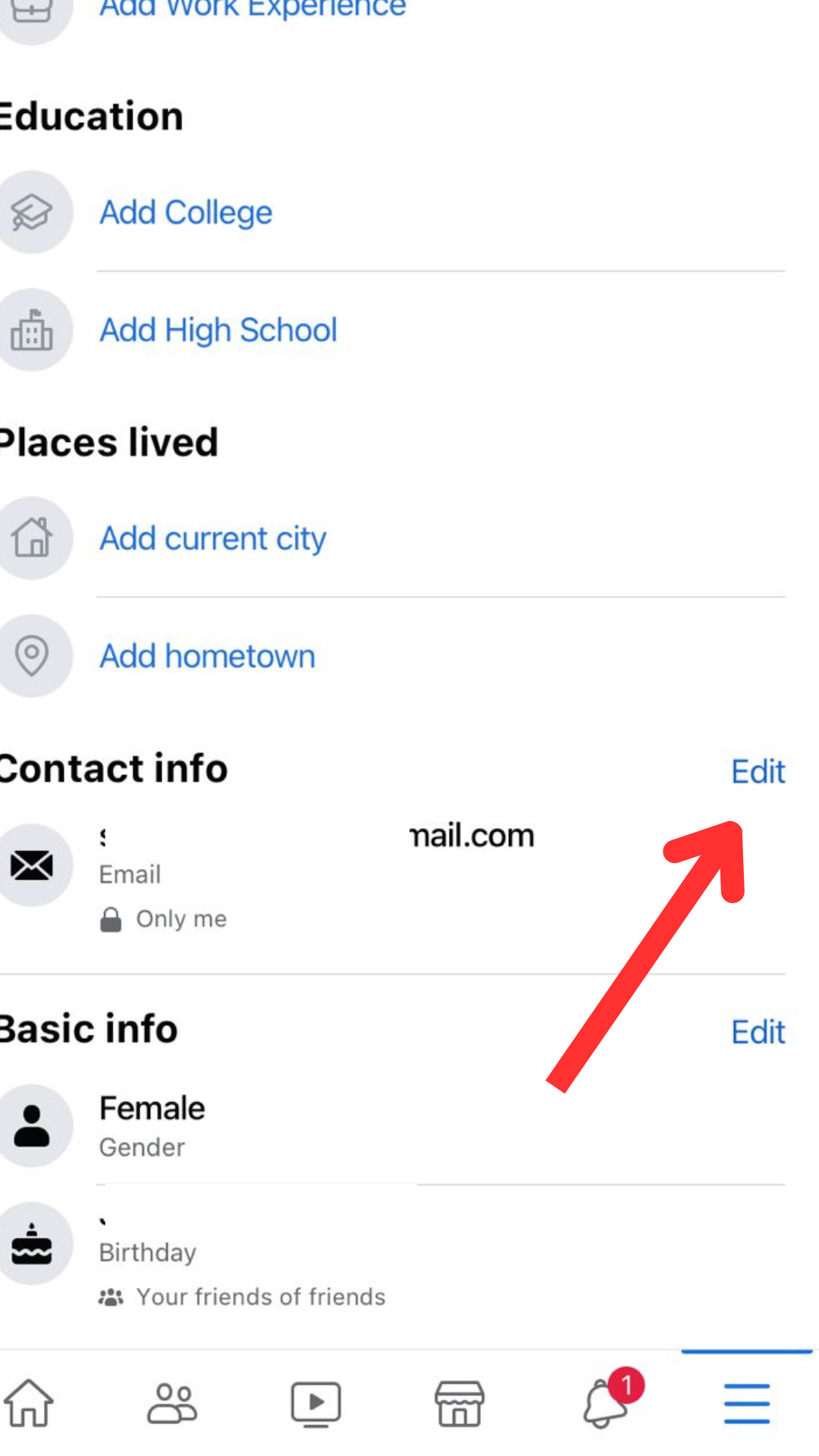819x1456 pixels.
Task: Open the hamburger menu tab
Action: [747, 1403]
